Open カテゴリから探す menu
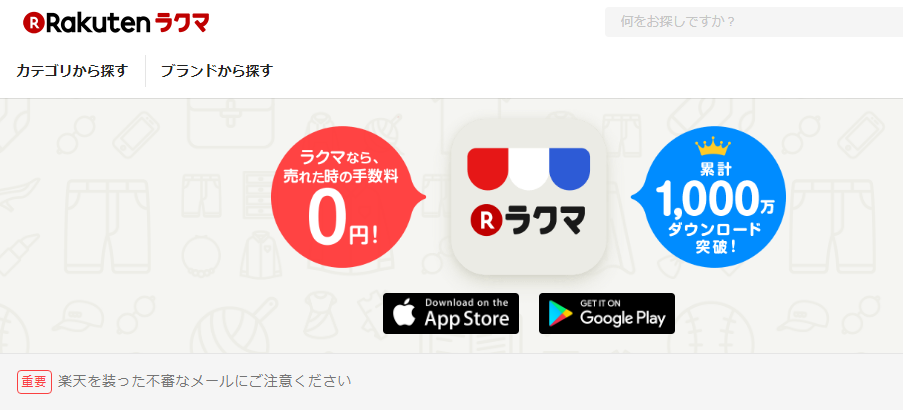 click(x=72, y=71)
